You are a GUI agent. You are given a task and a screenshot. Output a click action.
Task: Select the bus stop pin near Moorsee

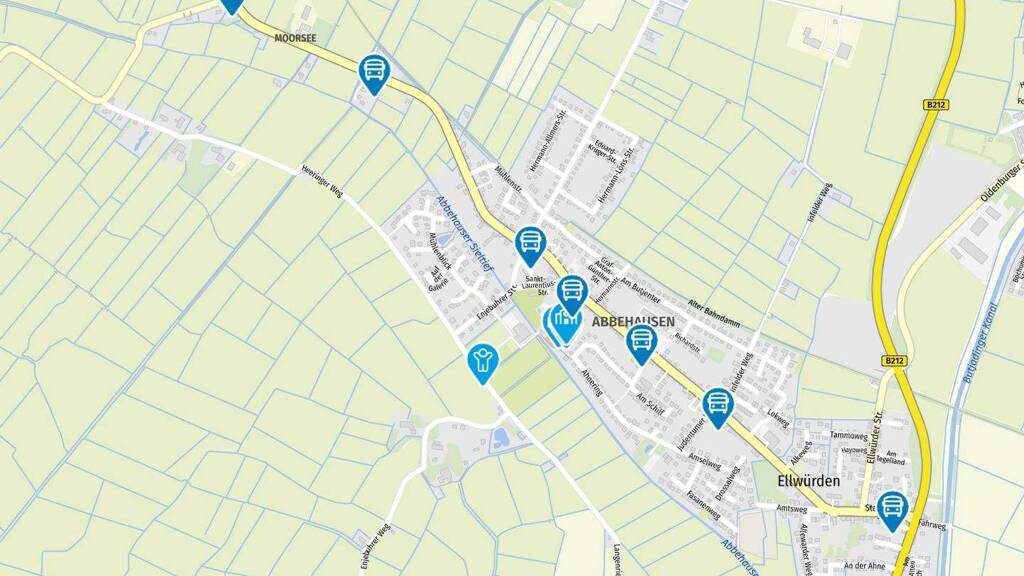tap(374, 74)
